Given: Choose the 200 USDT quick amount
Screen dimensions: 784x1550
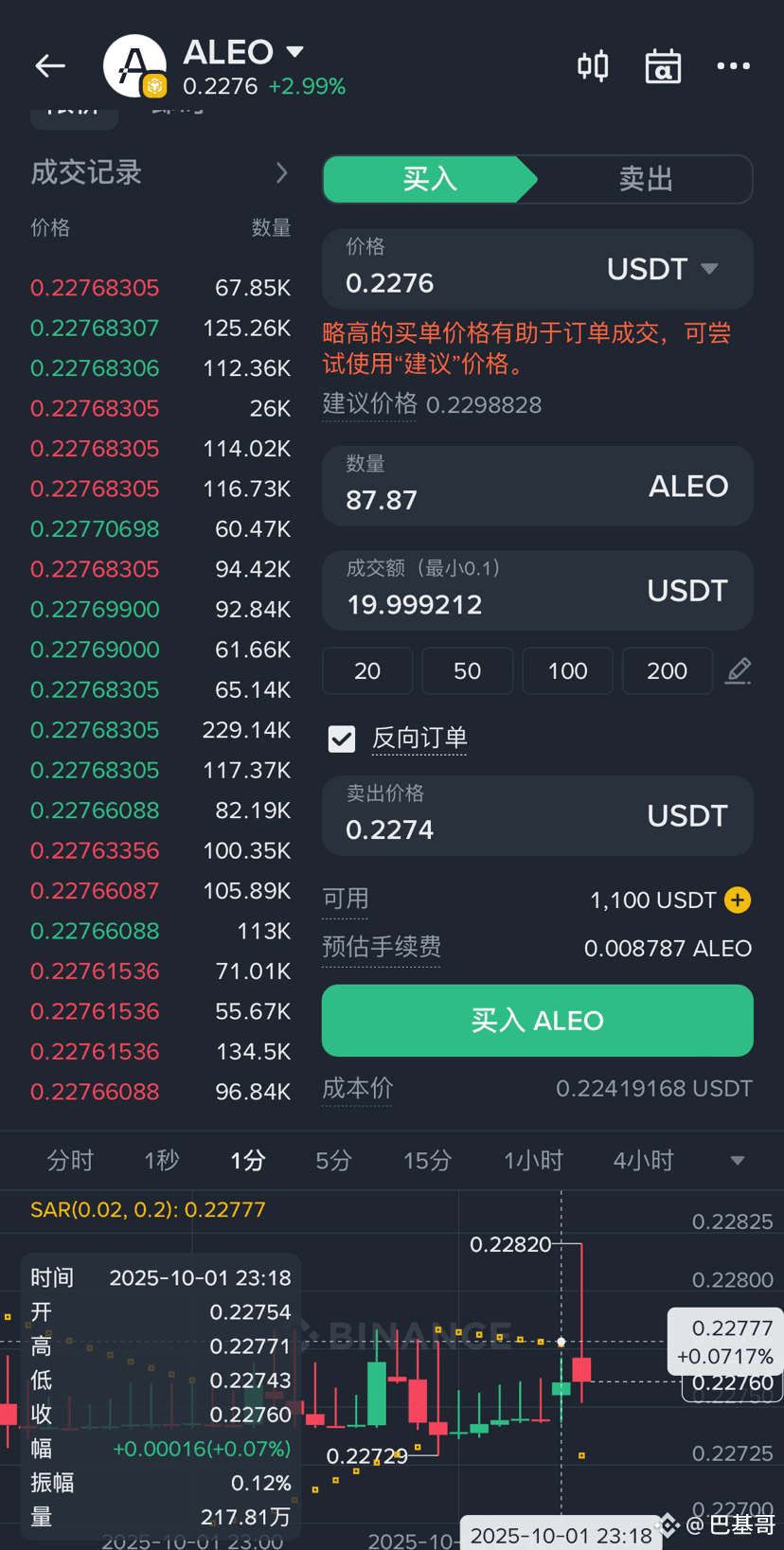Looking at the screenshot, I should point(667,671).
